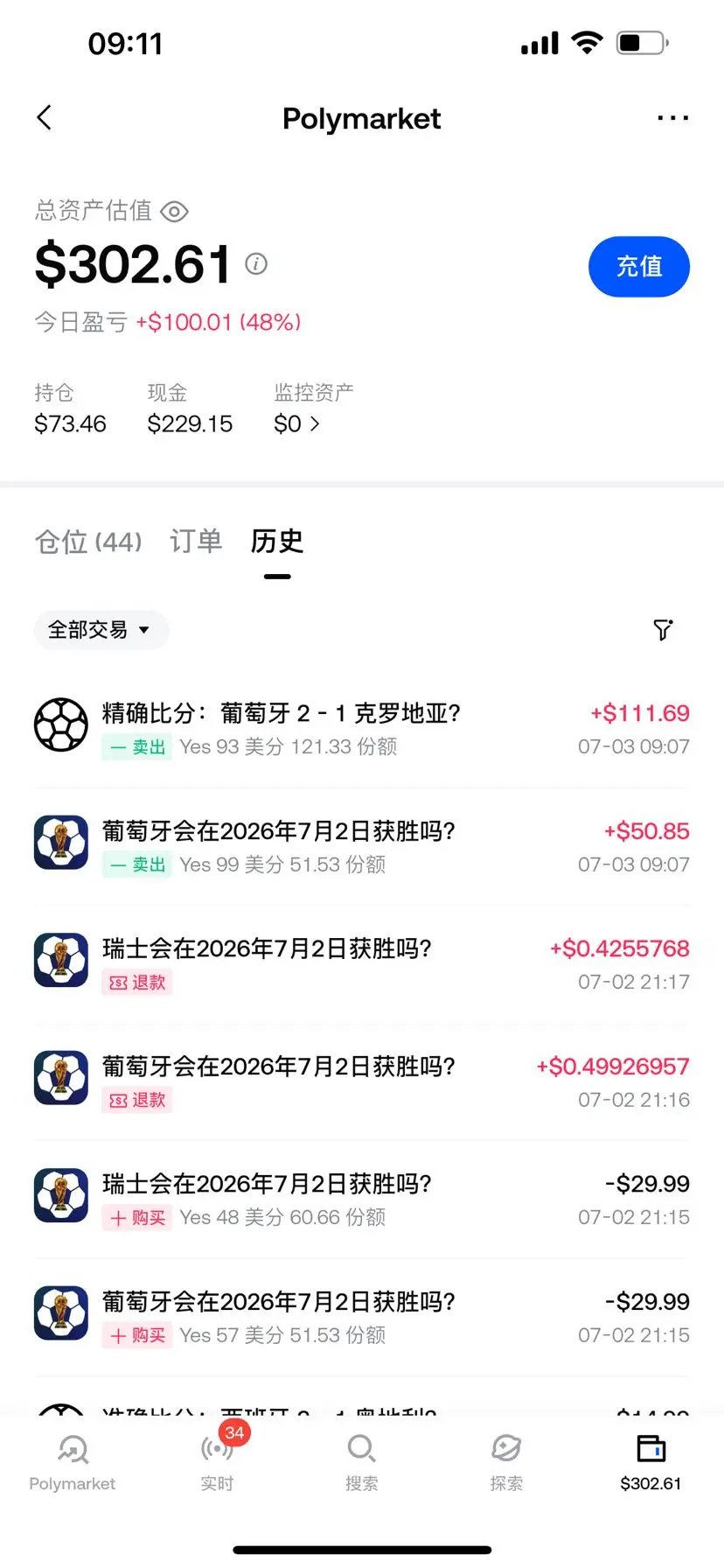Switch to the 仓位 (44) tab
This screenshot has width=724, height=1568.
(88, 542)
